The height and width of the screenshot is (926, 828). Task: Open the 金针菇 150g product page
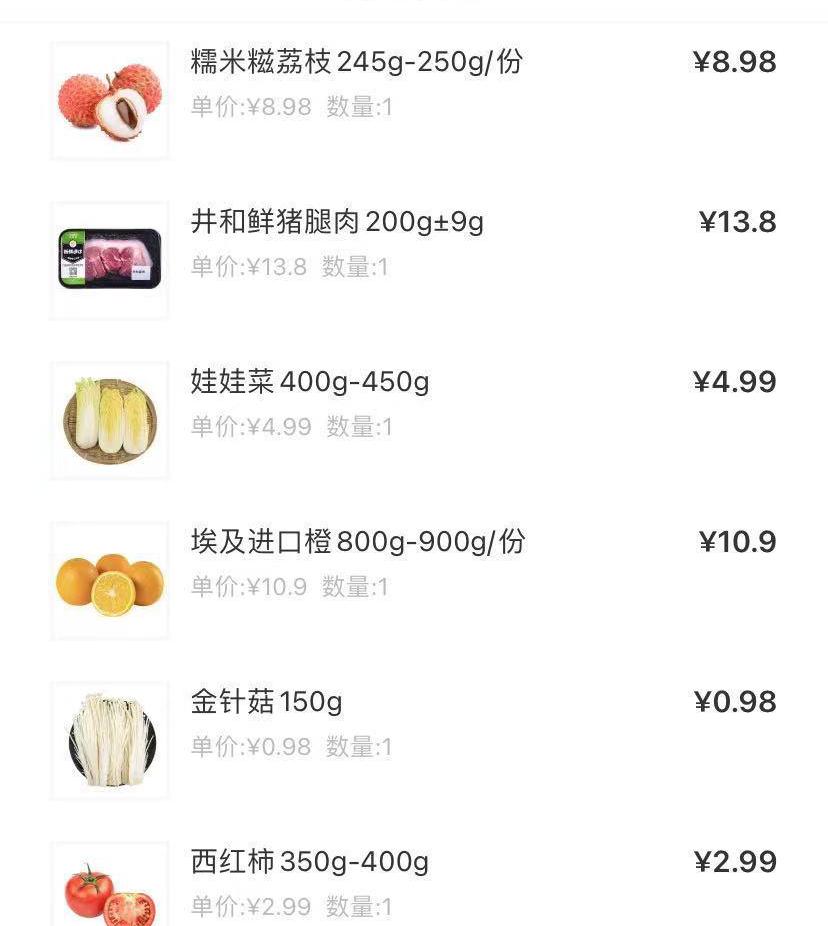coord(265,702)
